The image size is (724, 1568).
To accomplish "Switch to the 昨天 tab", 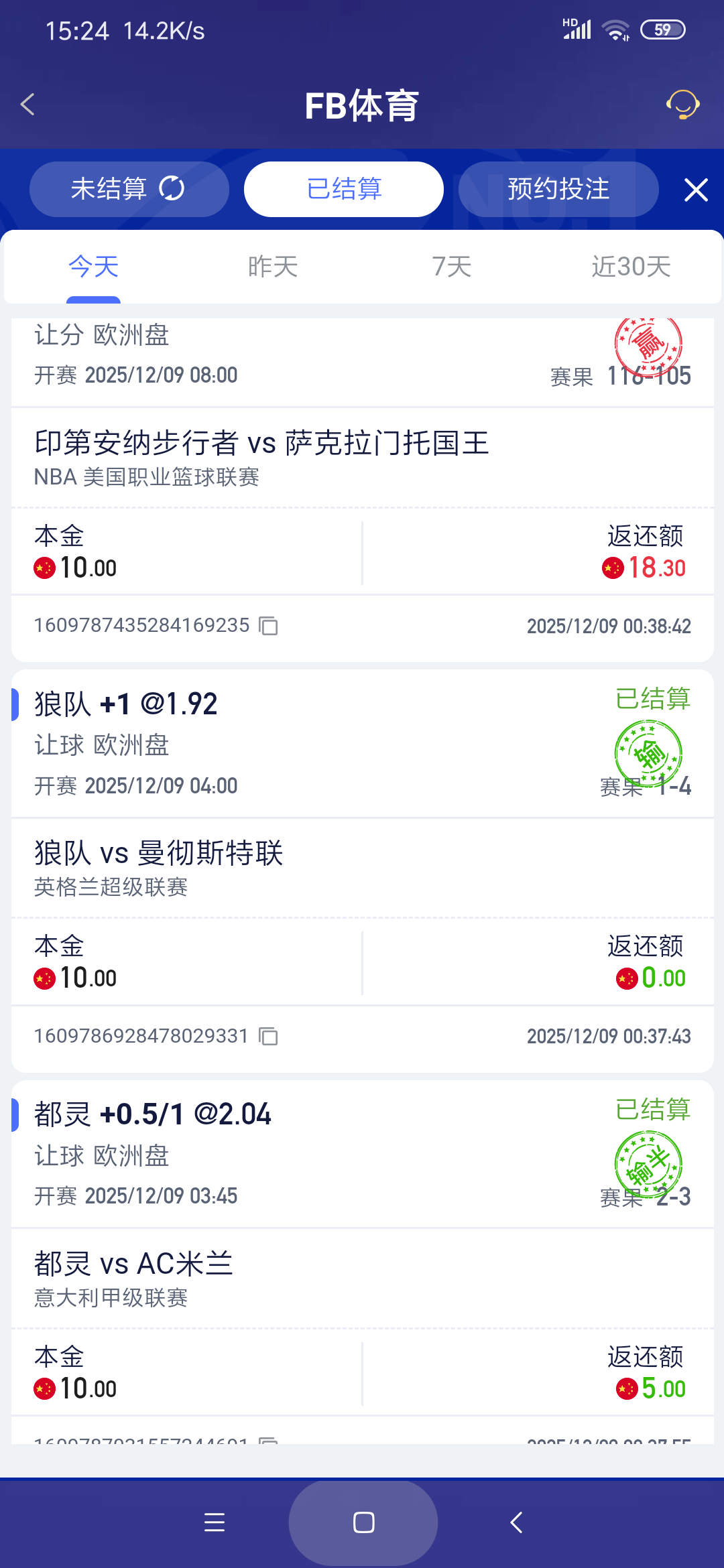I will pos(271,266).
